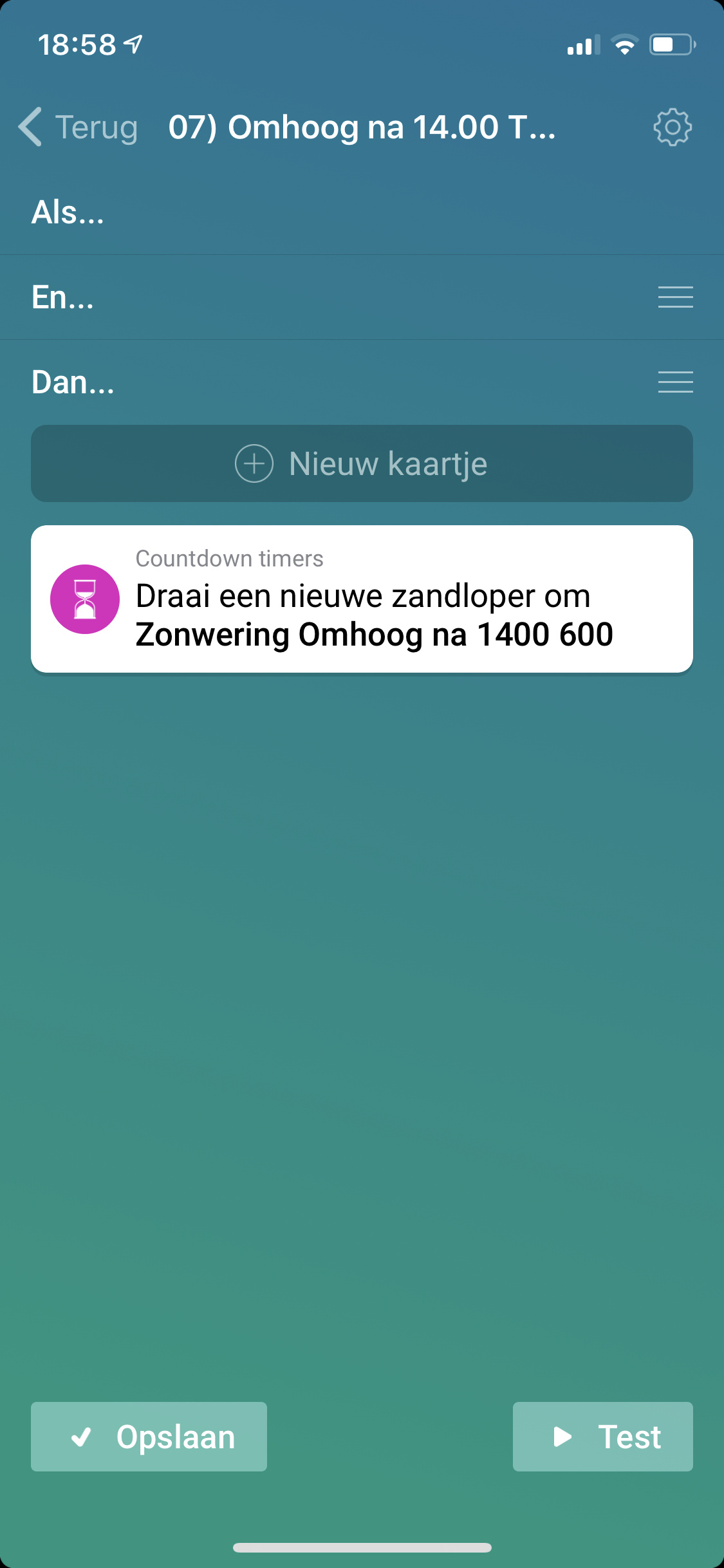
Task: Expand the Als... section
Action: pos(68,212)
